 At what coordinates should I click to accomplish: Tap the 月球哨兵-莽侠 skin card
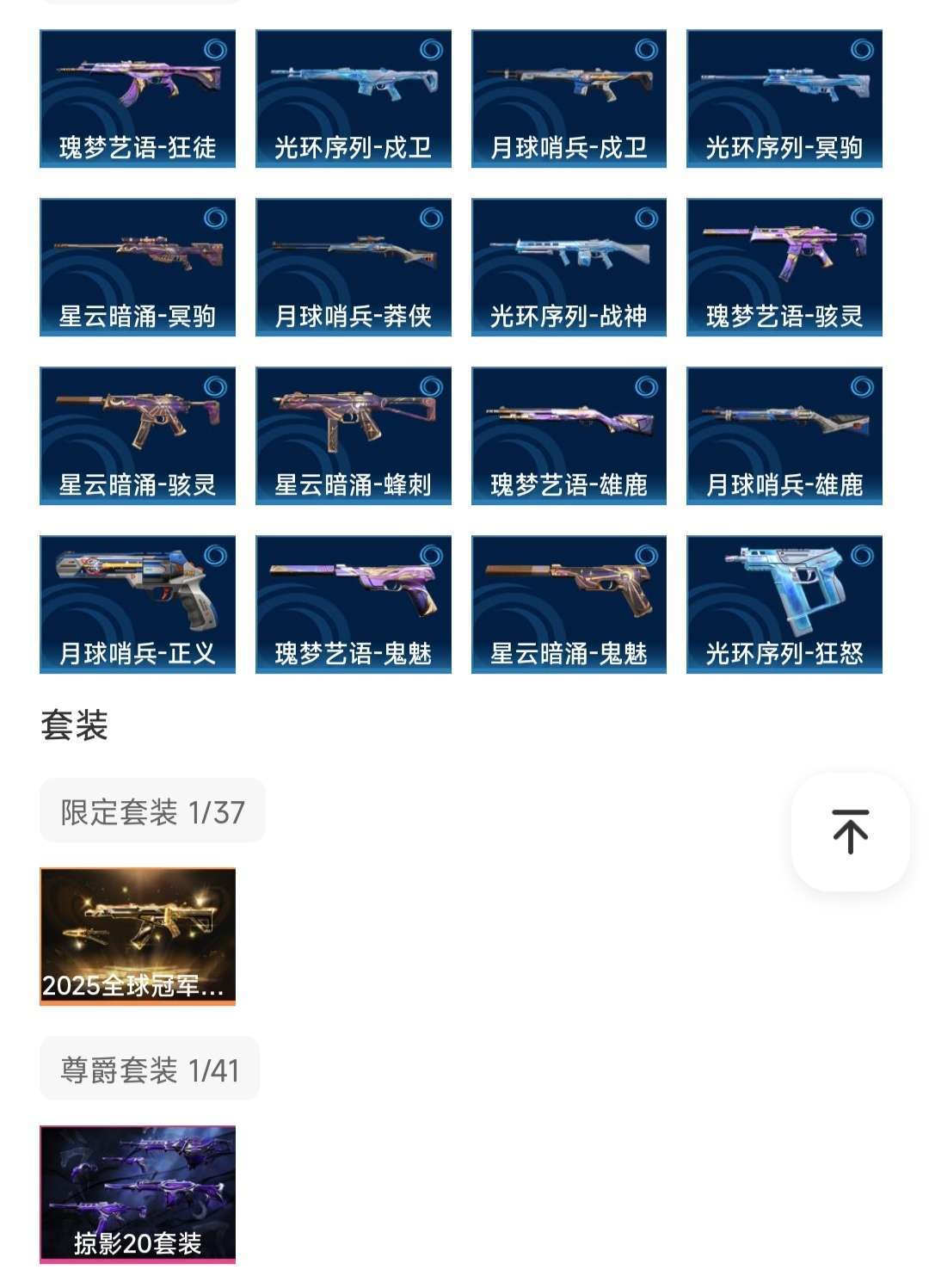tap(354, 267)
